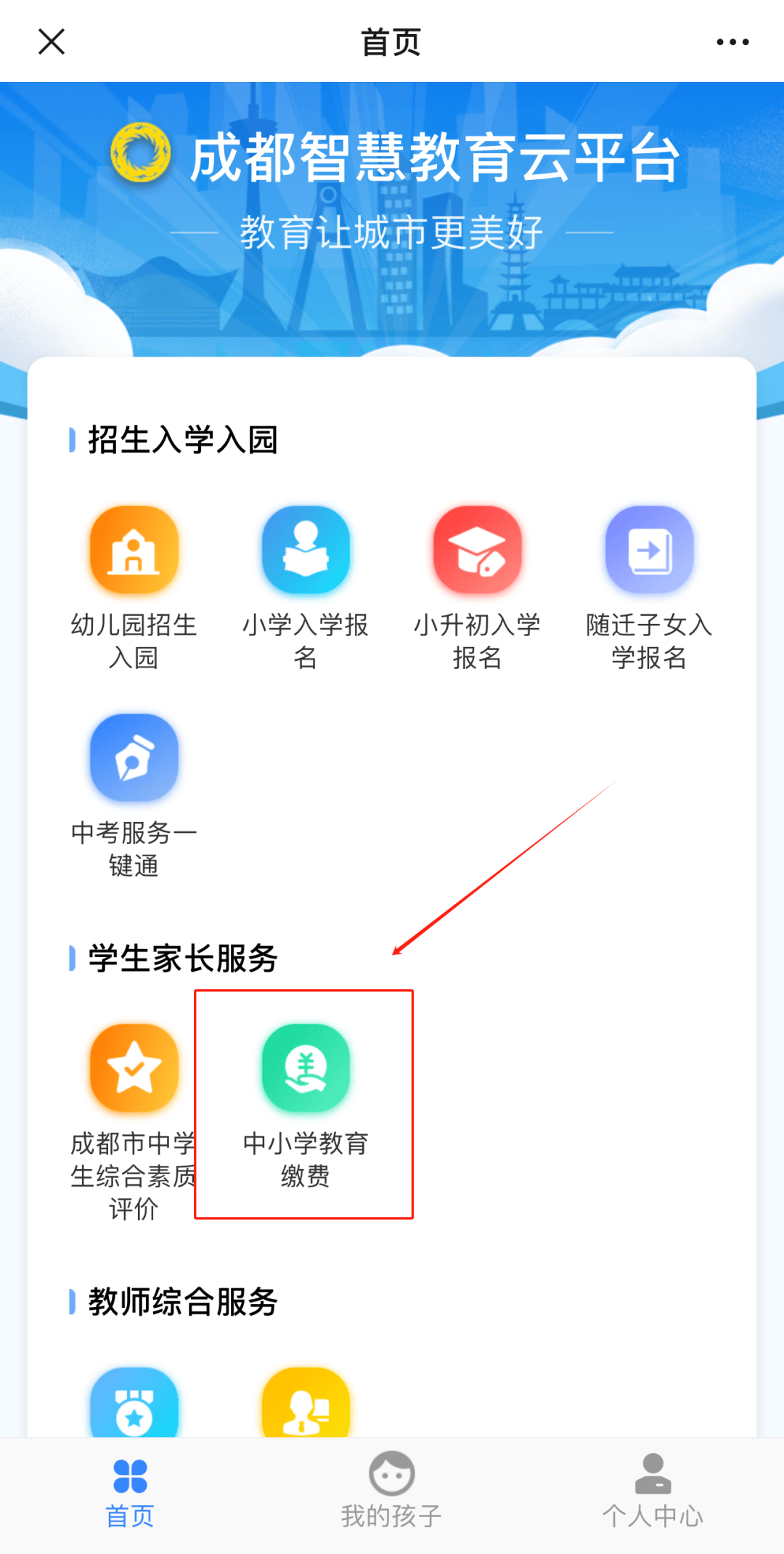Close the page with the X icon

pyautogui.click(x=52, y=42)
